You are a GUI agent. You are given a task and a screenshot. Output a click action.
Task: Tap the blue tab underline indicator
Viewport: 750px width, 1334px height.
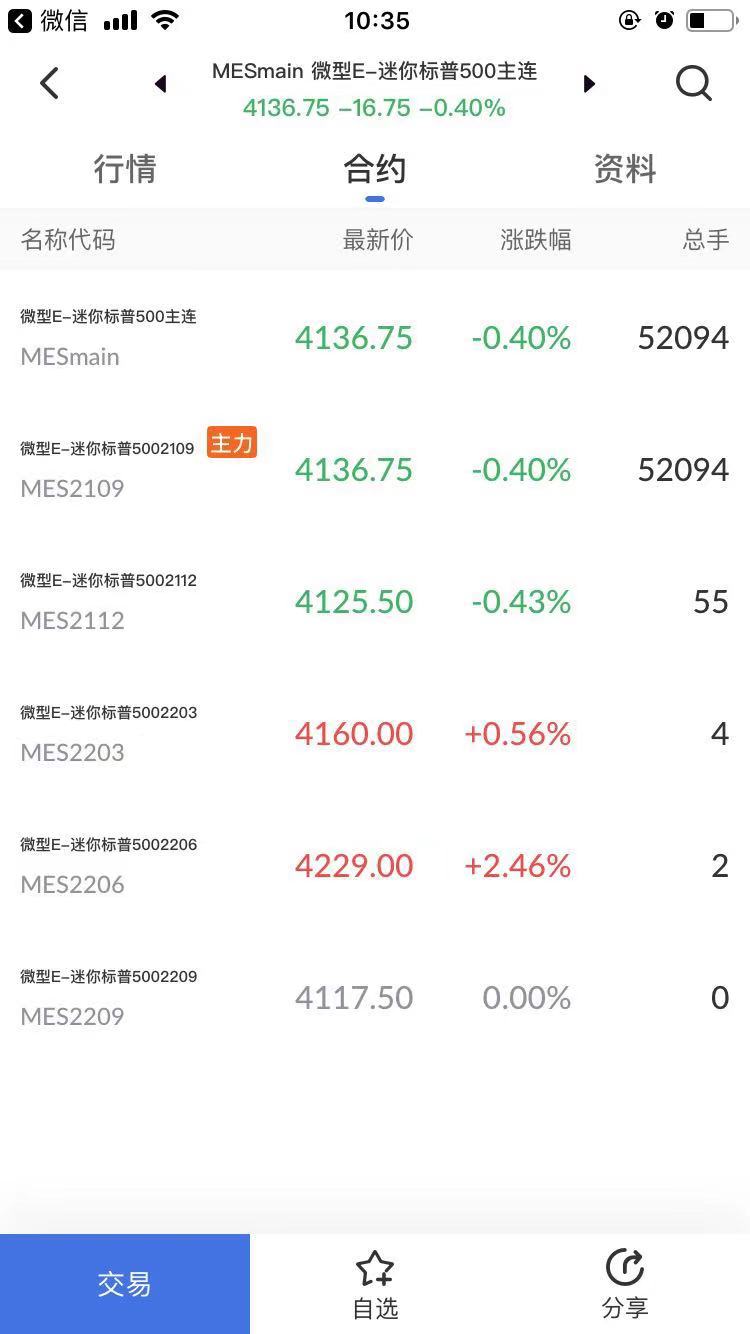point(374,199)
